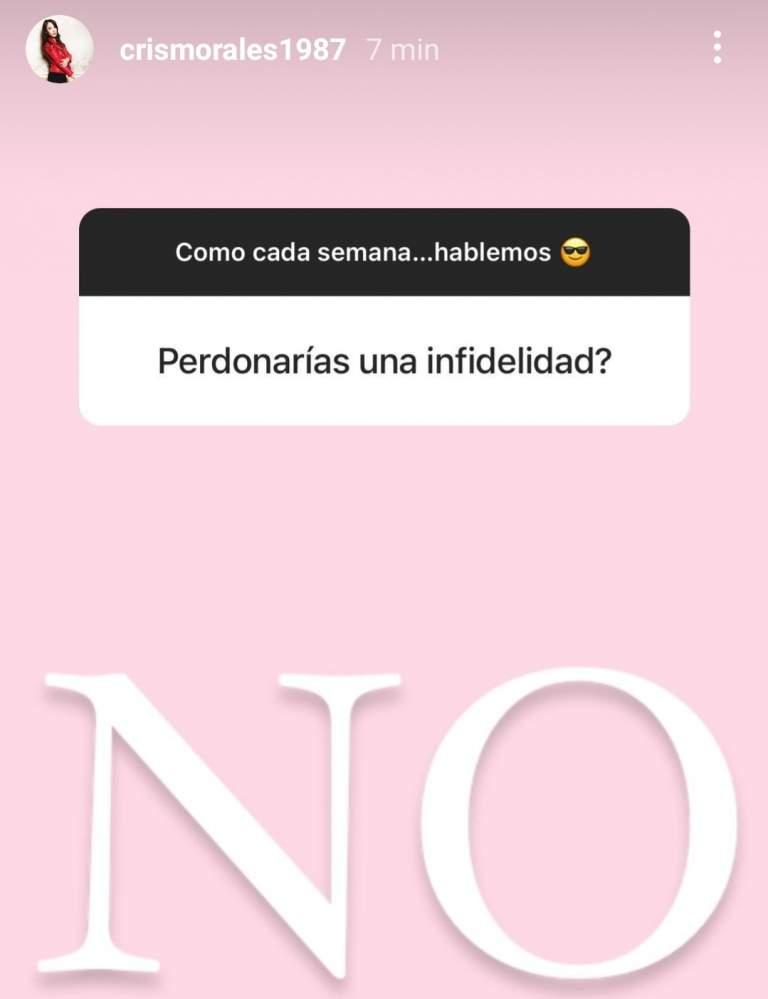Click the top story header bar area
Viewport: 768px width, 999px height.
384,49
